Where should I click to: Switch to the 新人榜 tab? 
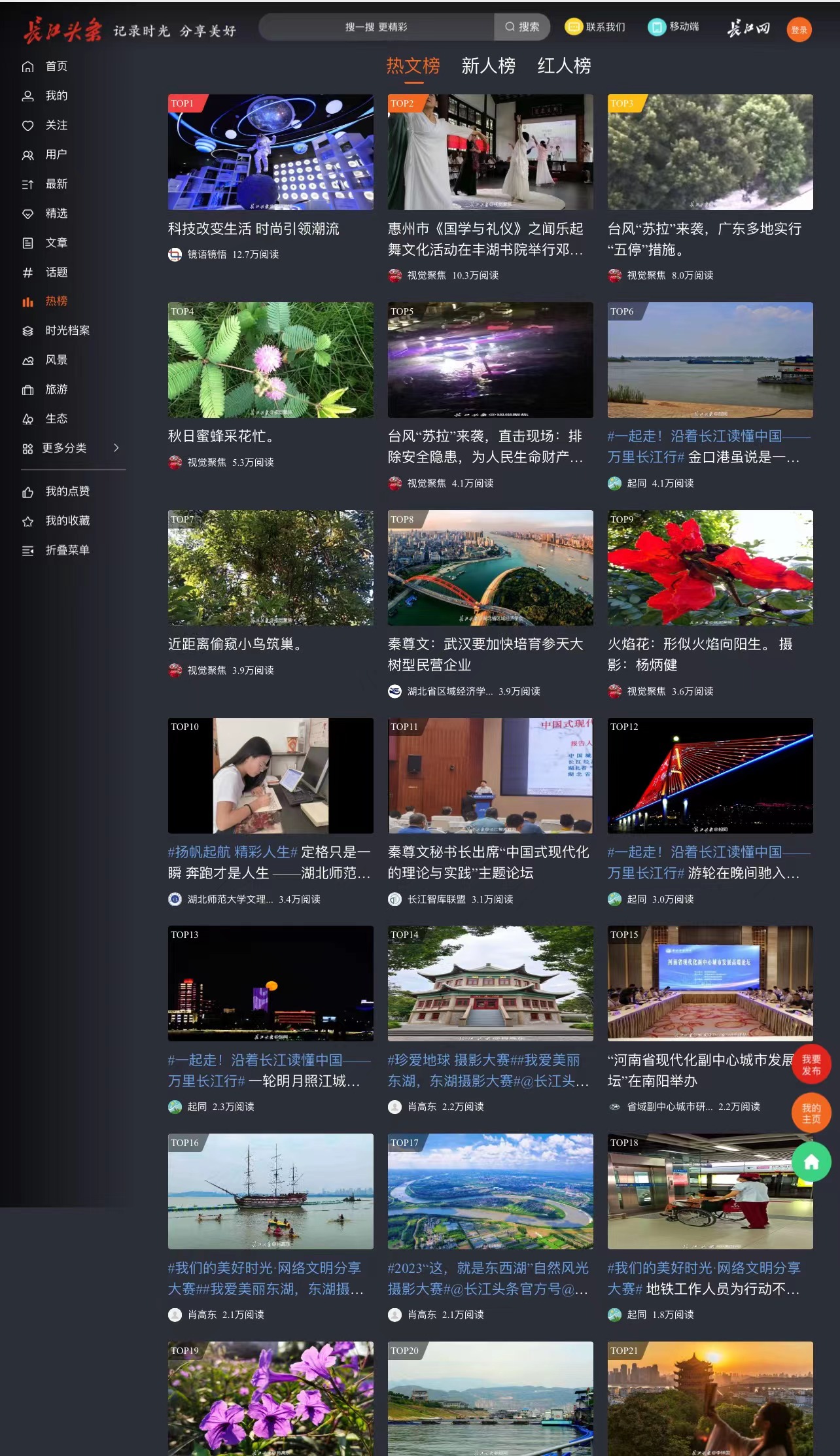pyautogui.click(x=488, y=65)
